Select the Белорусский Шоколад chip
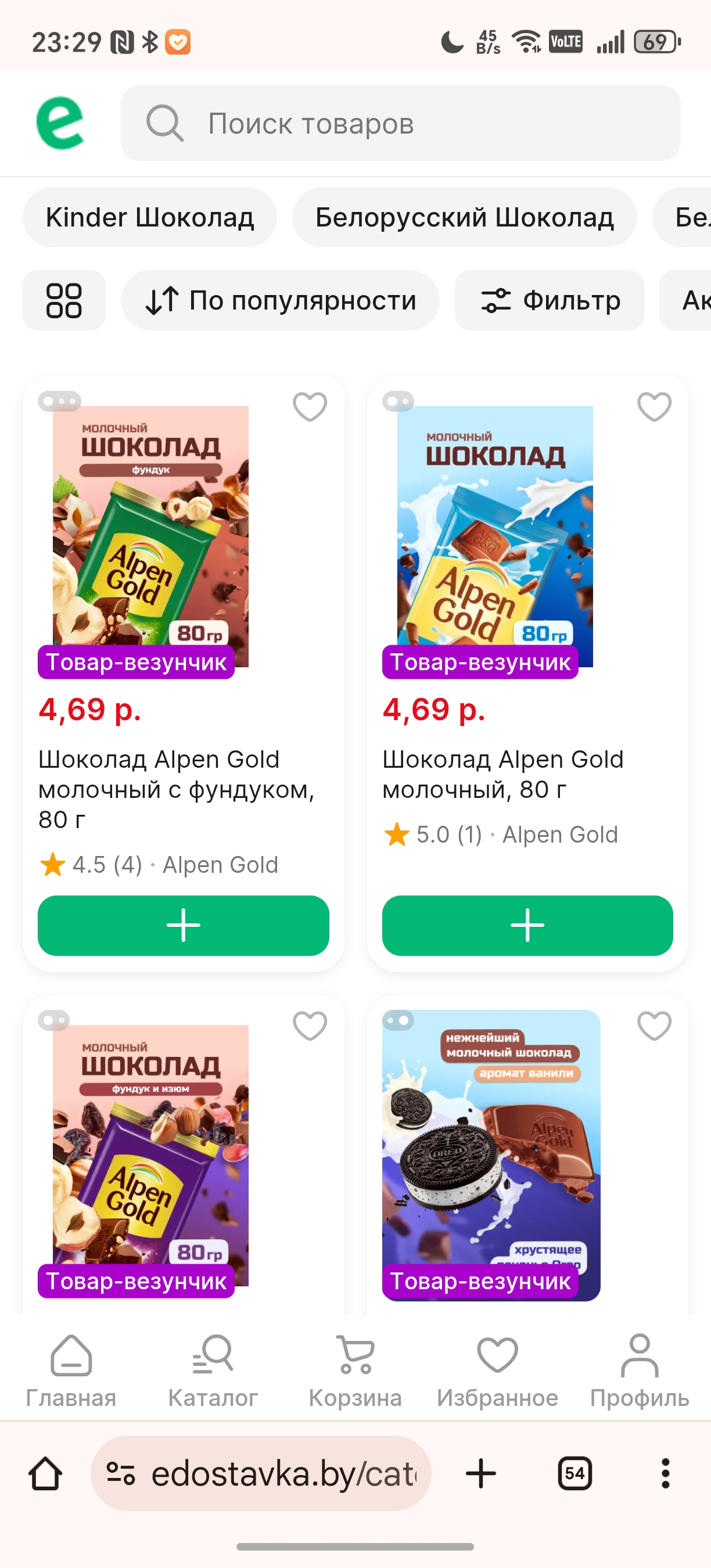Image resolution: width=711 pixels, height=1568 pixels. click(x=464, y=217)
